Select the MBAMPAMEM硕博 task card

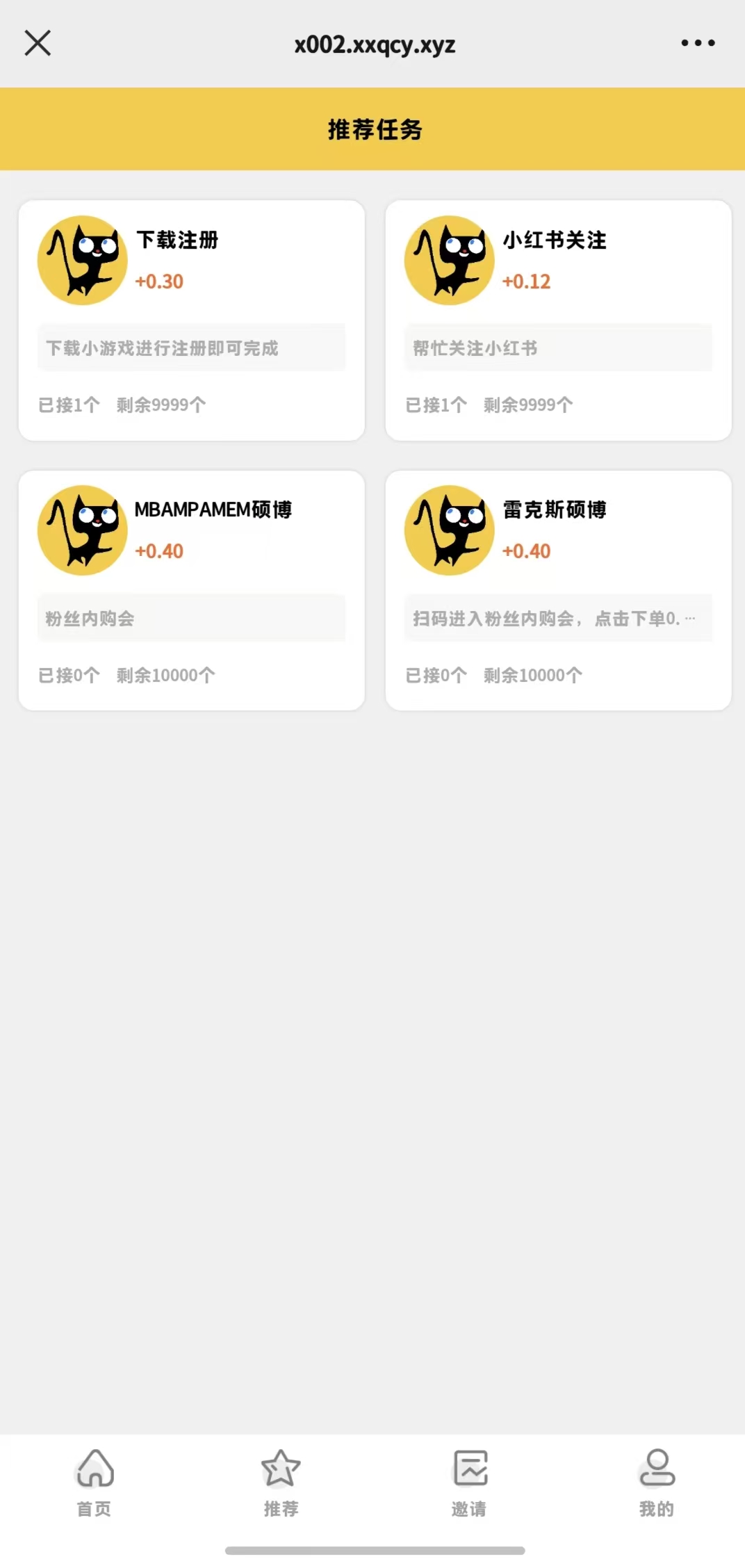pyautogui.click(x=192, y=590)
